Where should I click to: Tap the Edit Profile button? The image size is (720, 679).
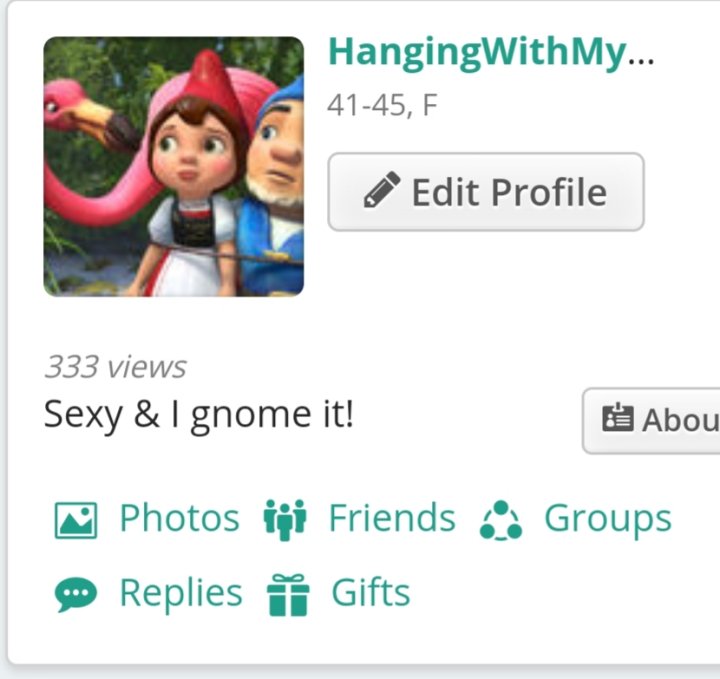[x=486, y=192]
